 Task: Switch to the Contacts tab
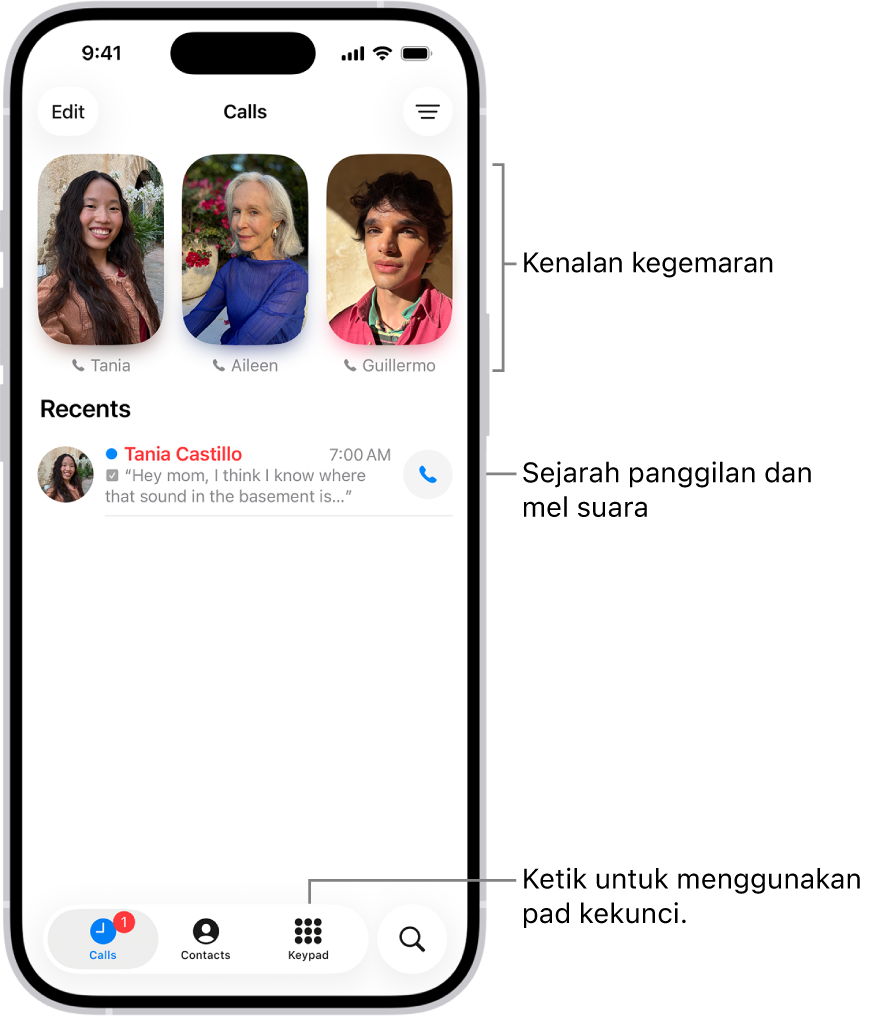pos(206,940)
